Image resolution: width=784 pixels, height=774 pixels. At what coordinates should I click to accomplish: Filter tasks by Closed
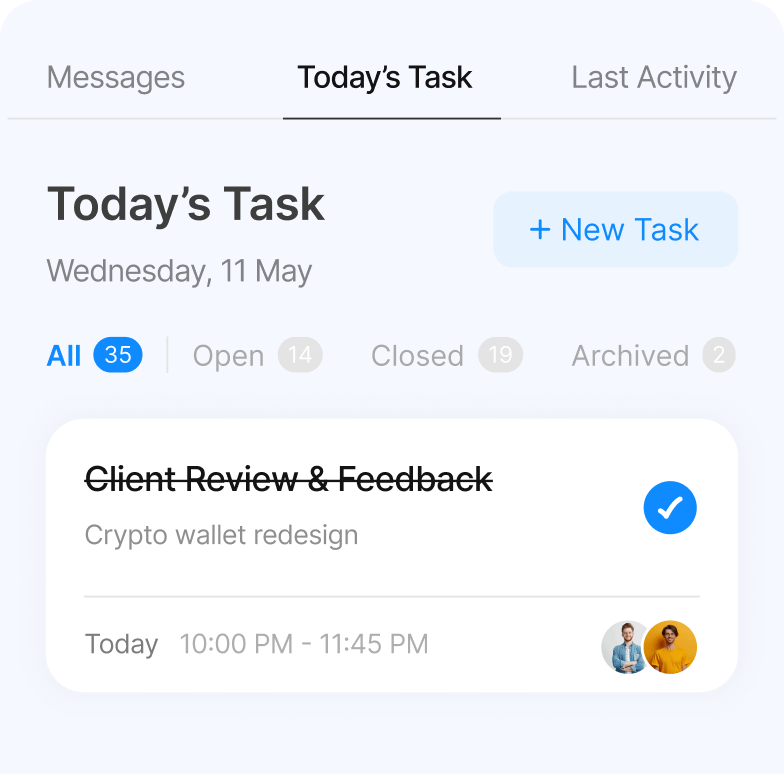(446, 356)
